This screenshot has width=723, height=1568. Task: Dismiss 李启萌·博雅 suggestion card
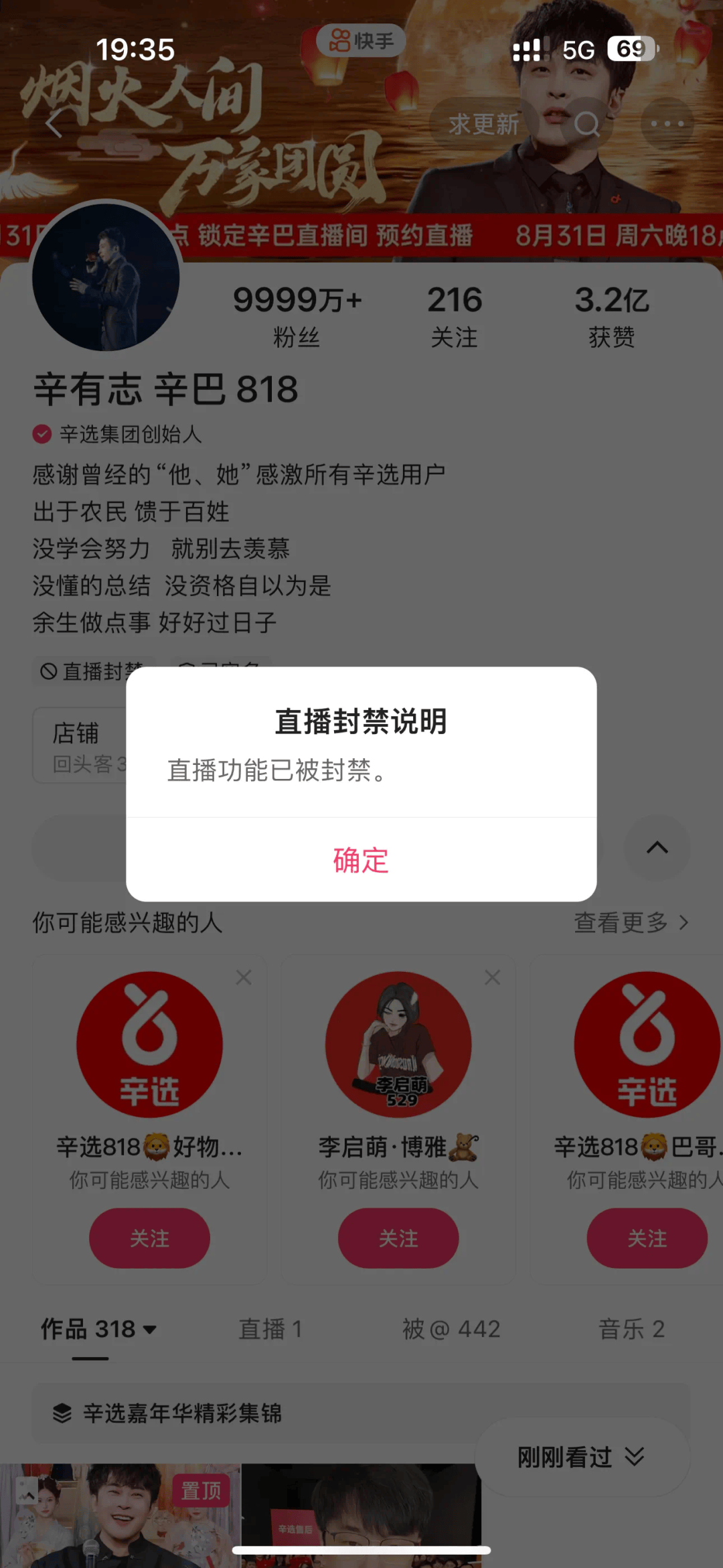point(492,977)
